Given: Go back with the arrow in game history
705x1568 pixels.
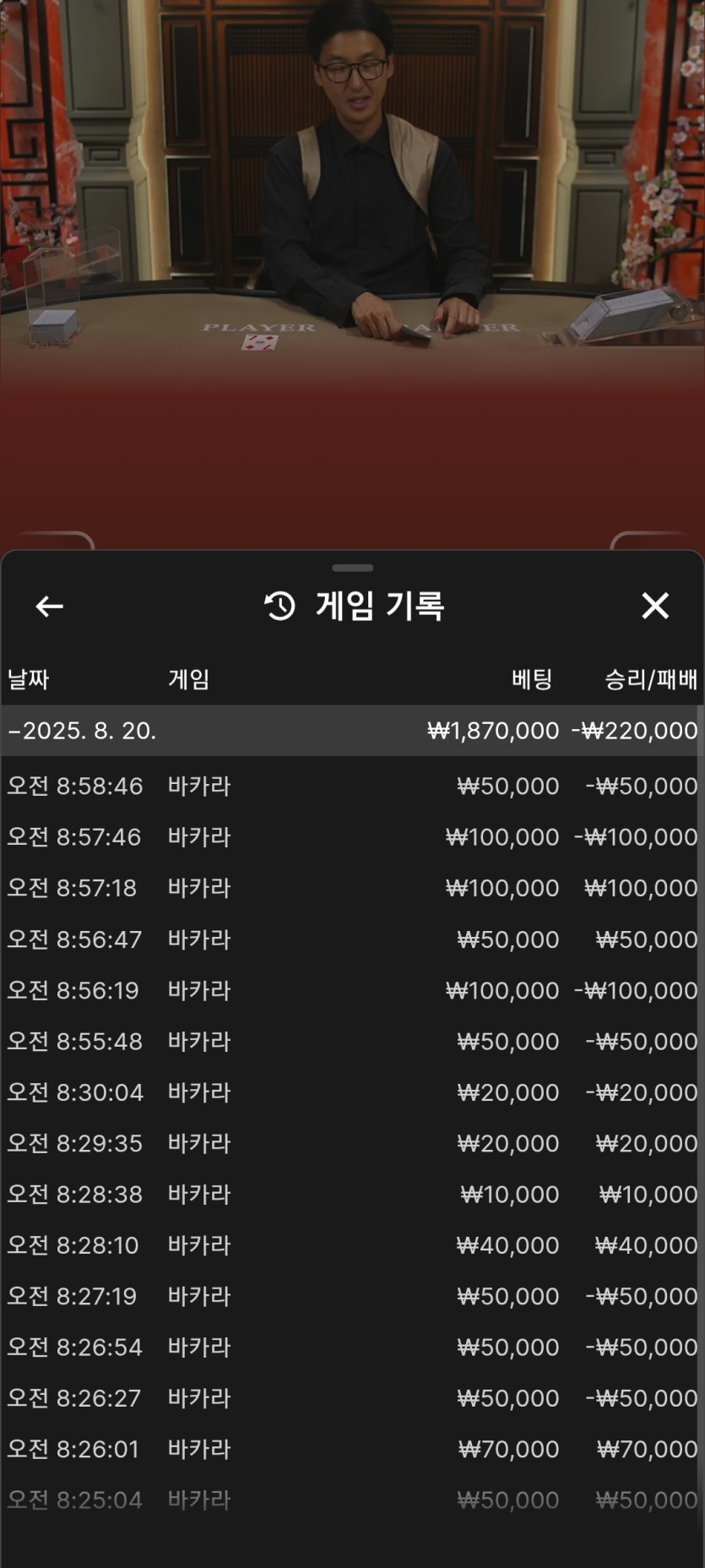Looking at the screenshot, I should 50,606.
